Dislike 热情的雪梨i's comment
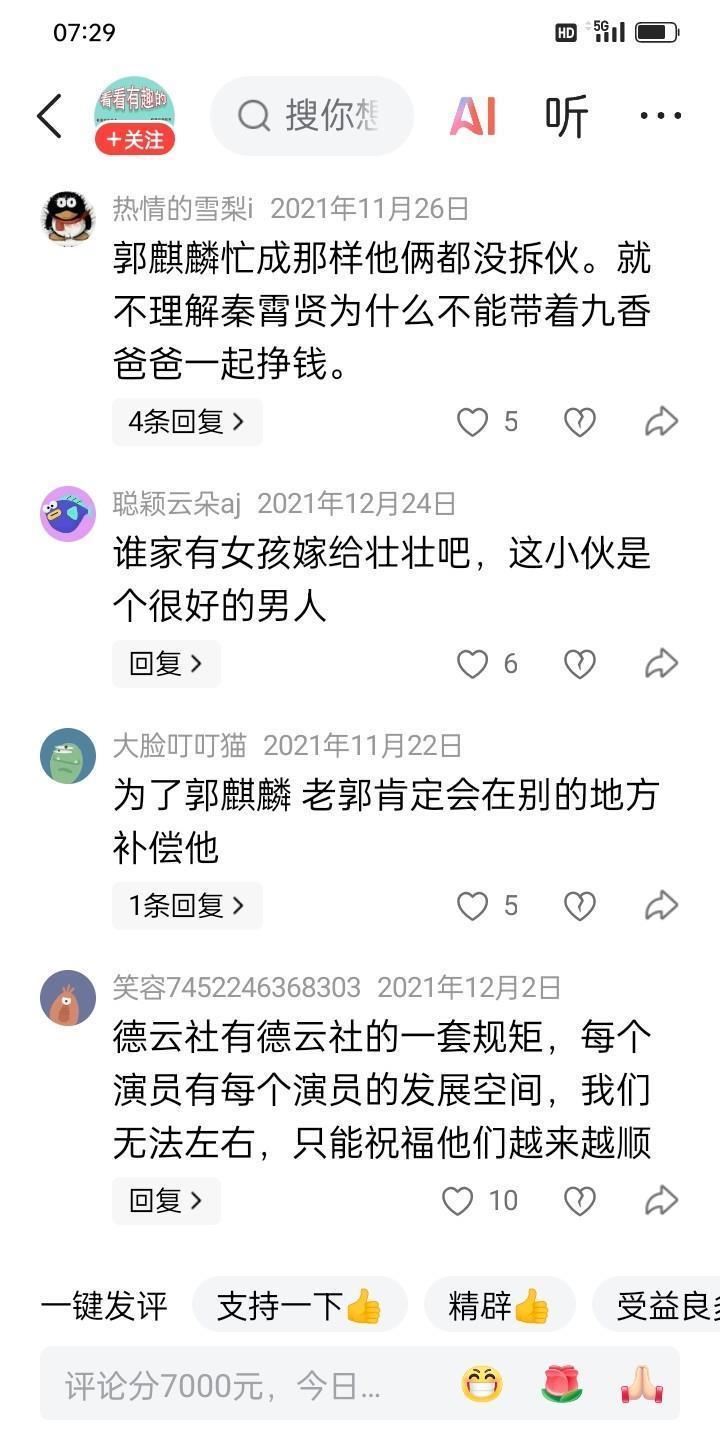 point(580,422)
